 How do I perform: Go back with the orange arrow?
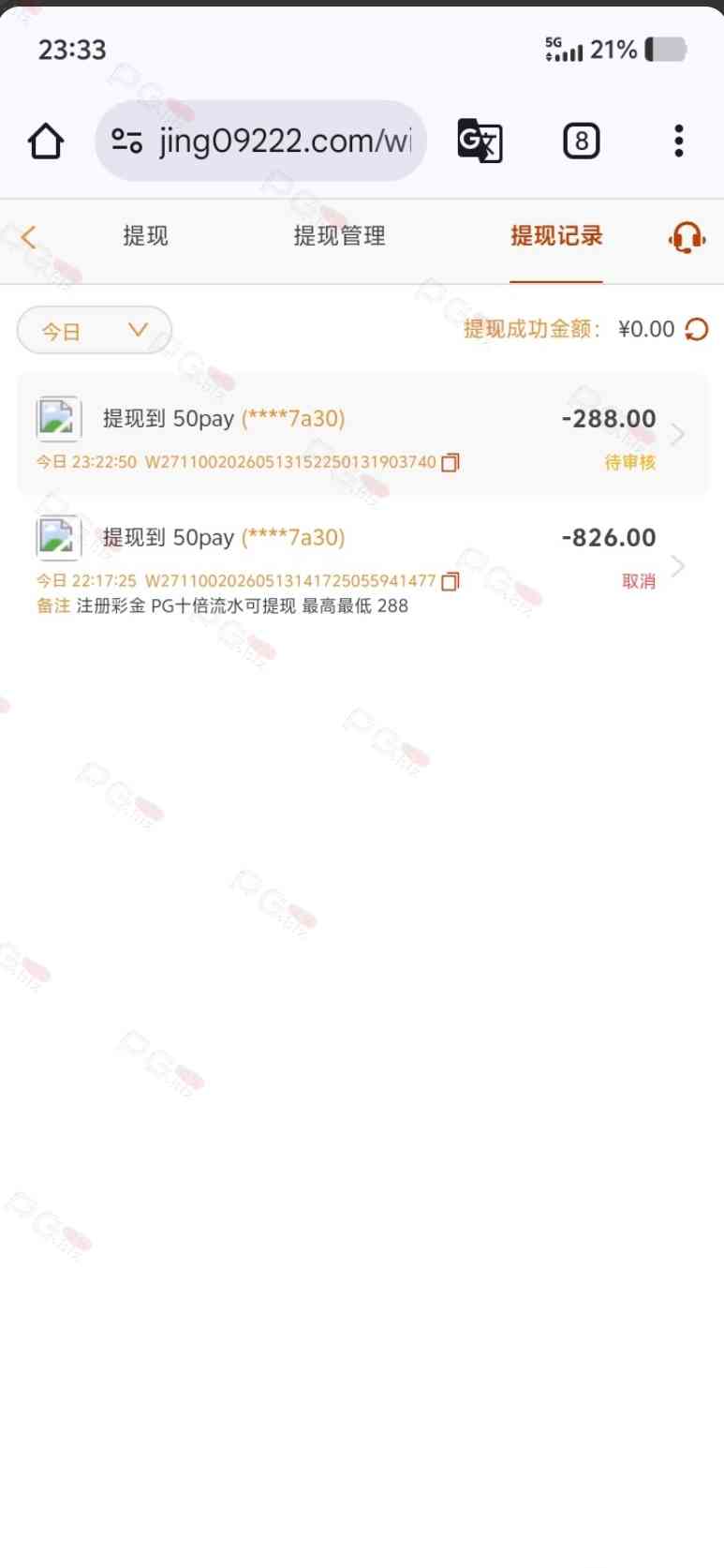[29, 236]
